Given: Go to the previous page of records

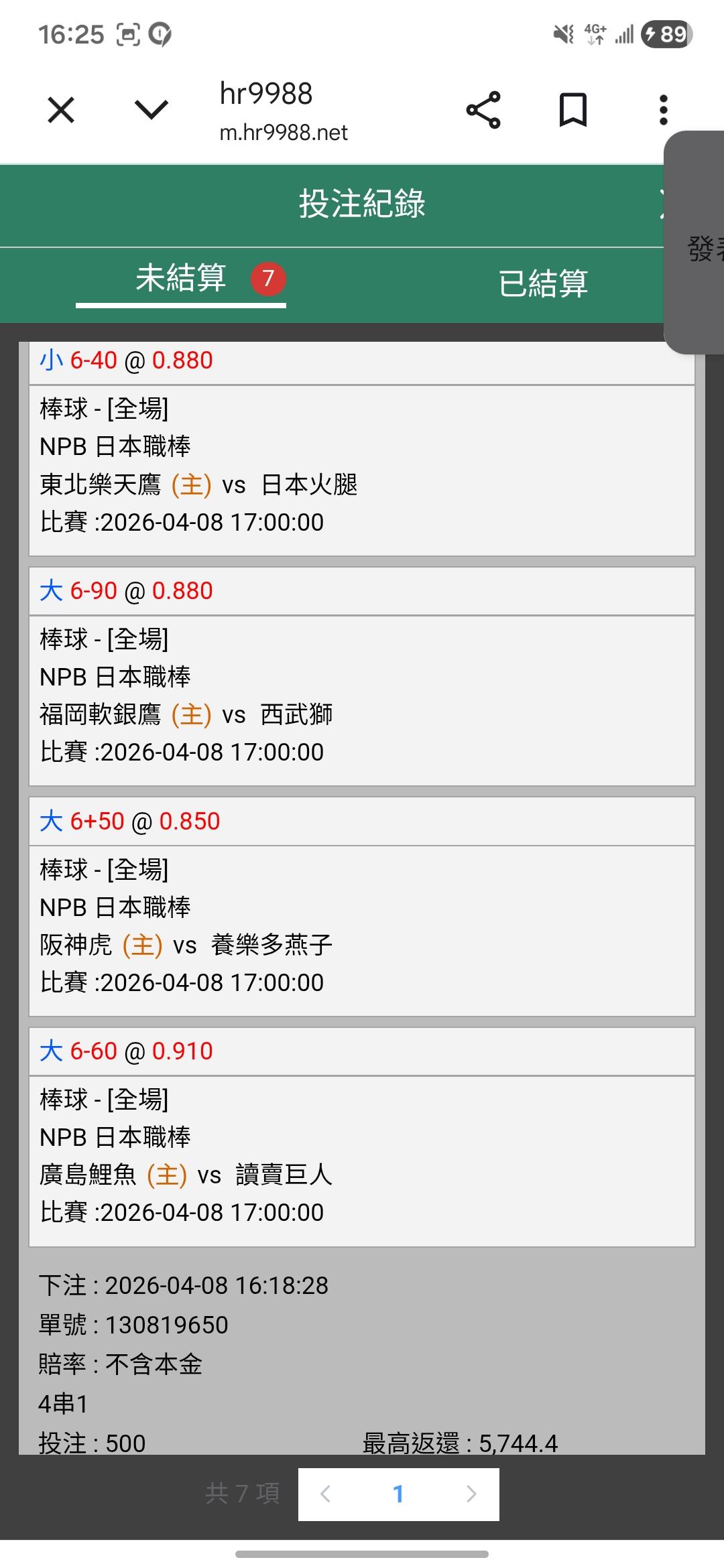Looking at the screenshot, I should pos(326,1494).
